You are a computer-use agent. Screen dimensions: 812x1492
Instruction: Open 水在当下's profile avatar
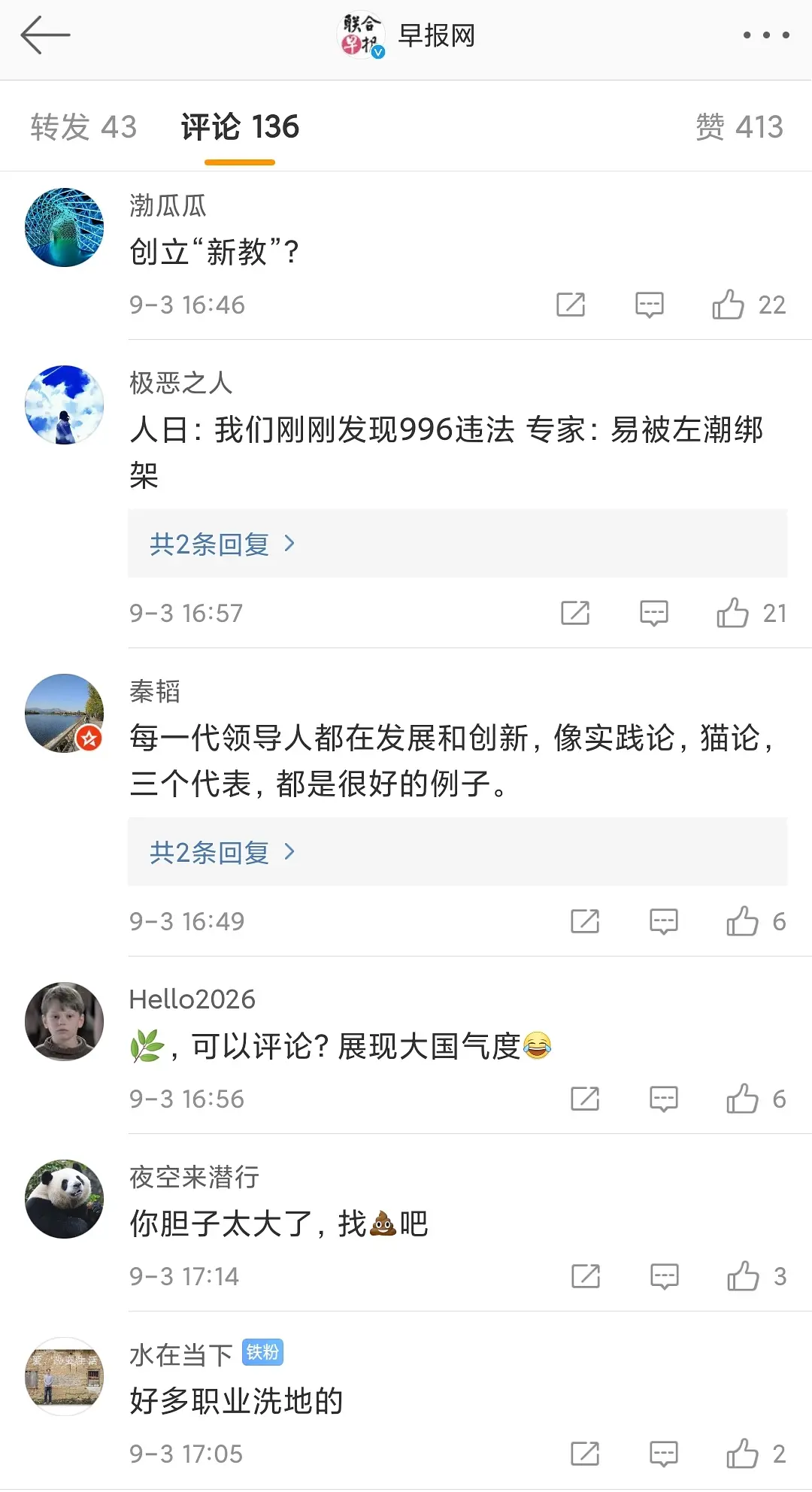click(x=64, y=1376)
